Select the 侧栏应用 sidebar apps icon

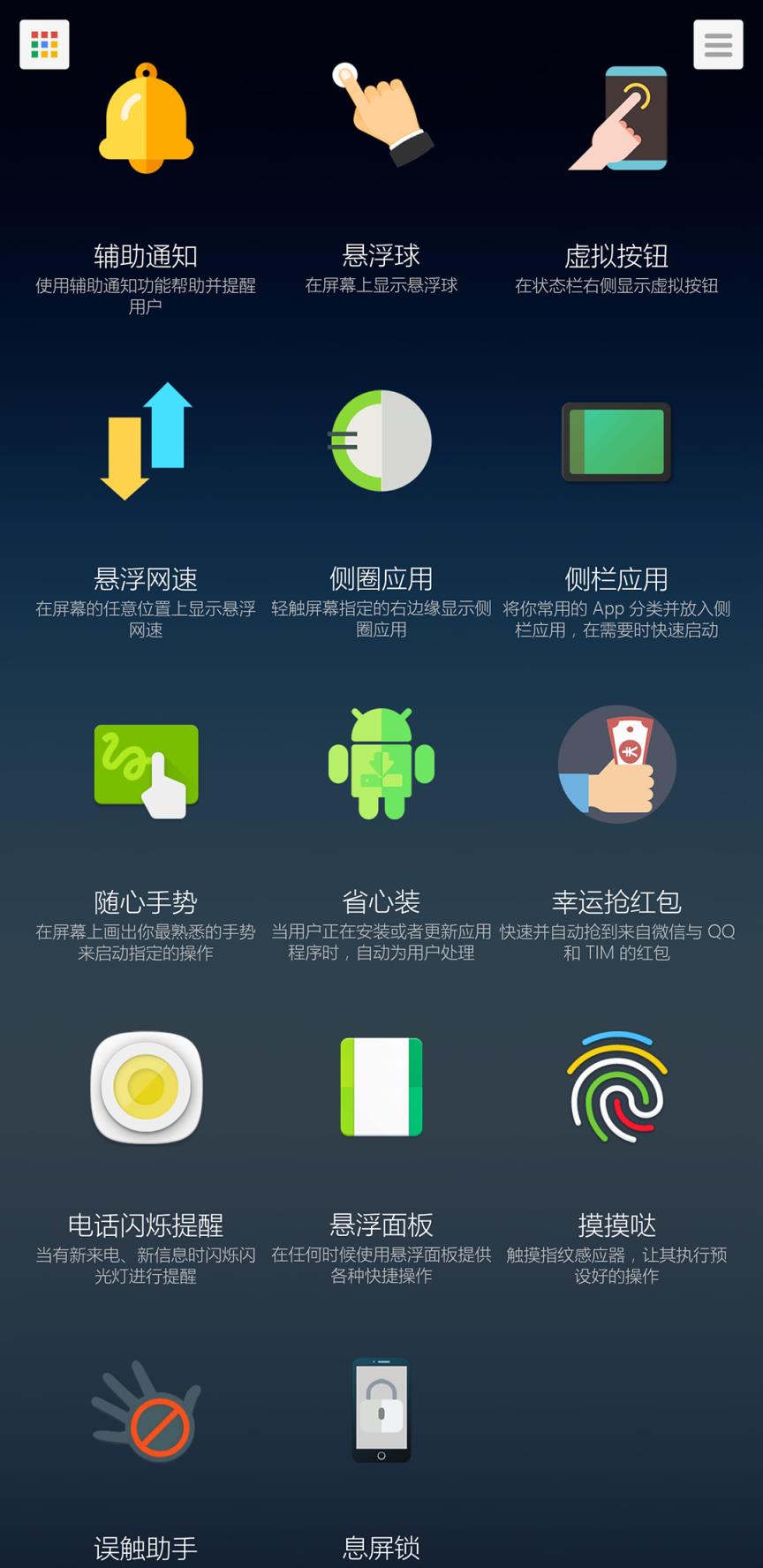(616, 441)
